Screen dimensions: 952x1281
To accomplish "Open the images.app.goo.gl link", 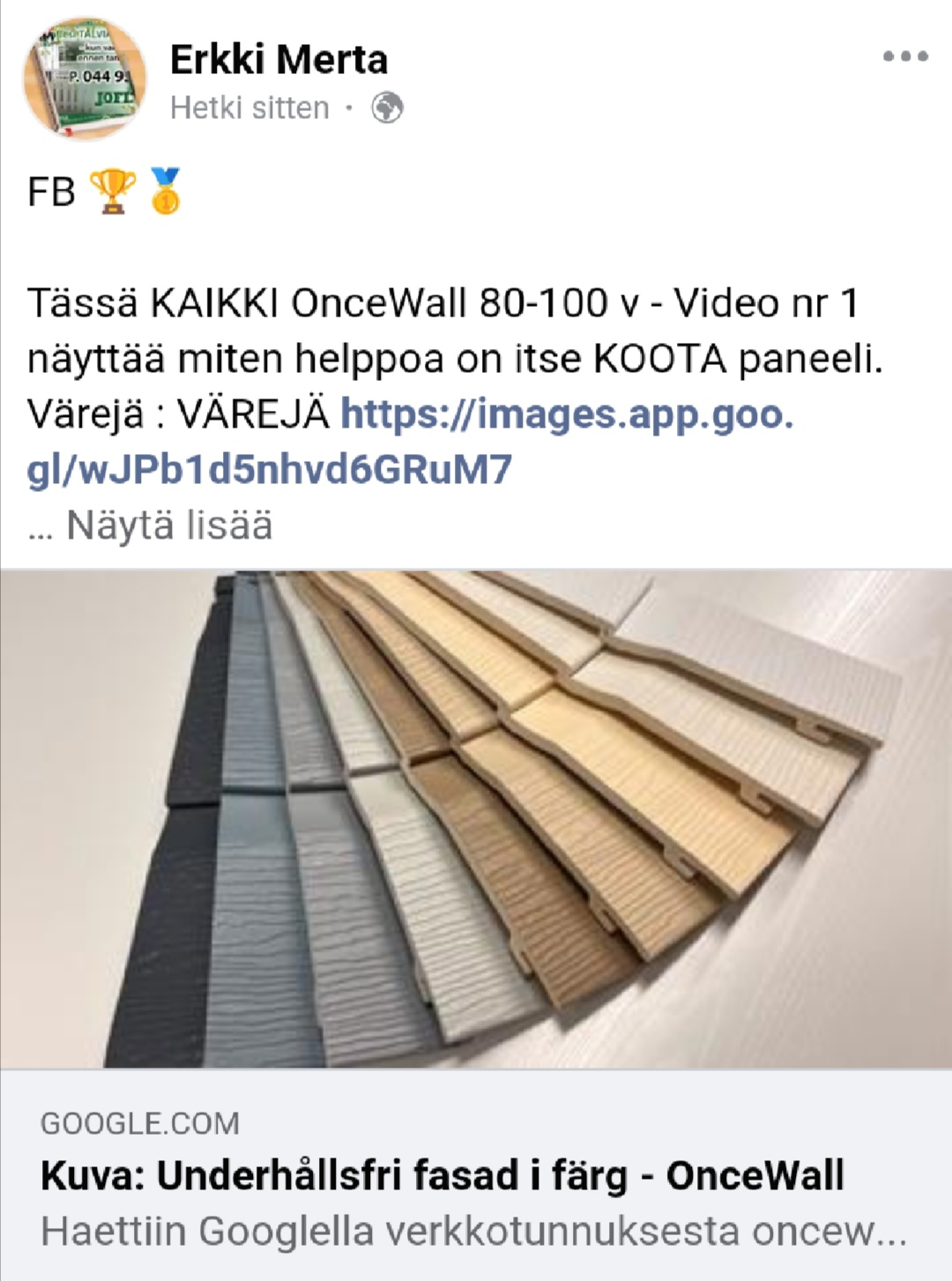I will pyautogui.click(x=566, y=414).
